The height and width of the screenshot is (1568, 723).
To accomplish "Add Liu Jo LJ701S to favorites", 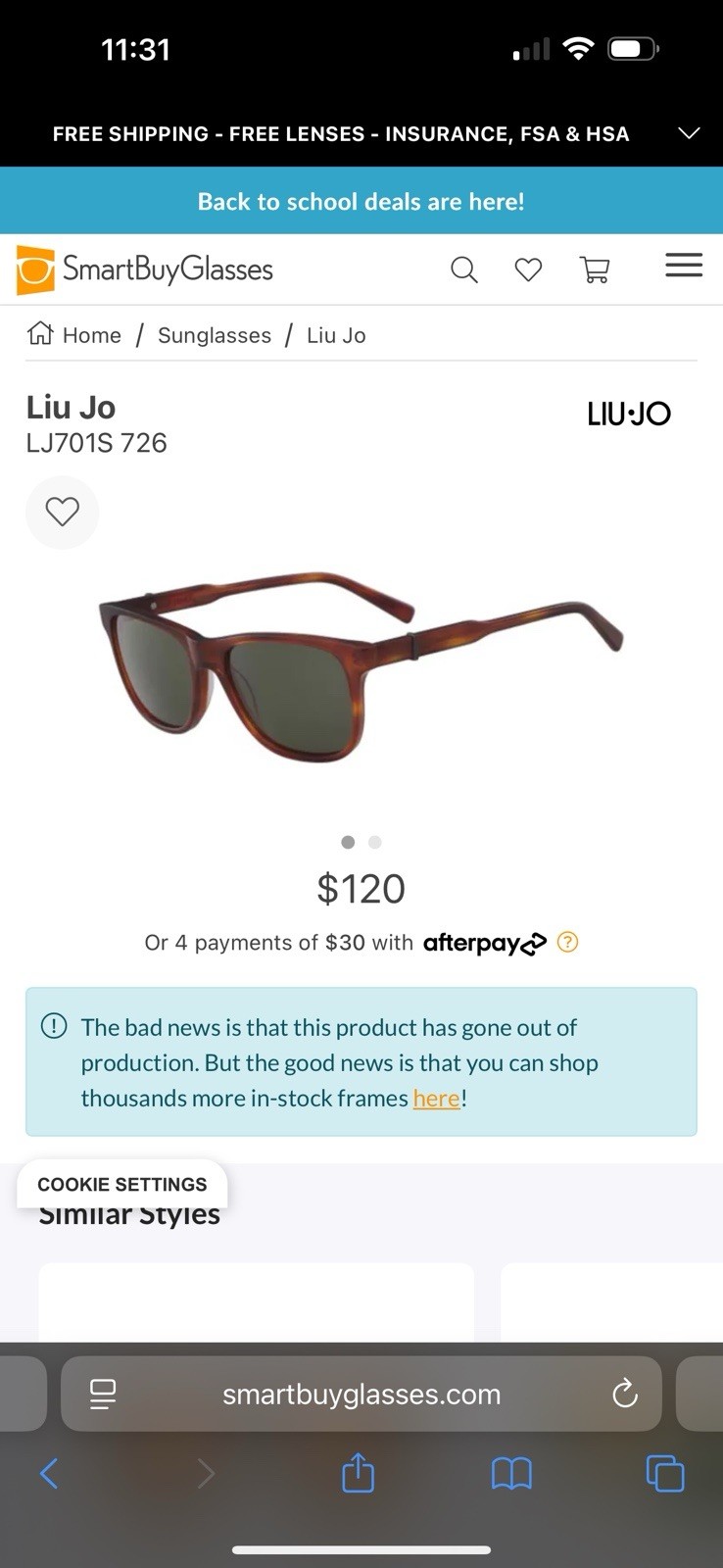I will coord(63,512).
